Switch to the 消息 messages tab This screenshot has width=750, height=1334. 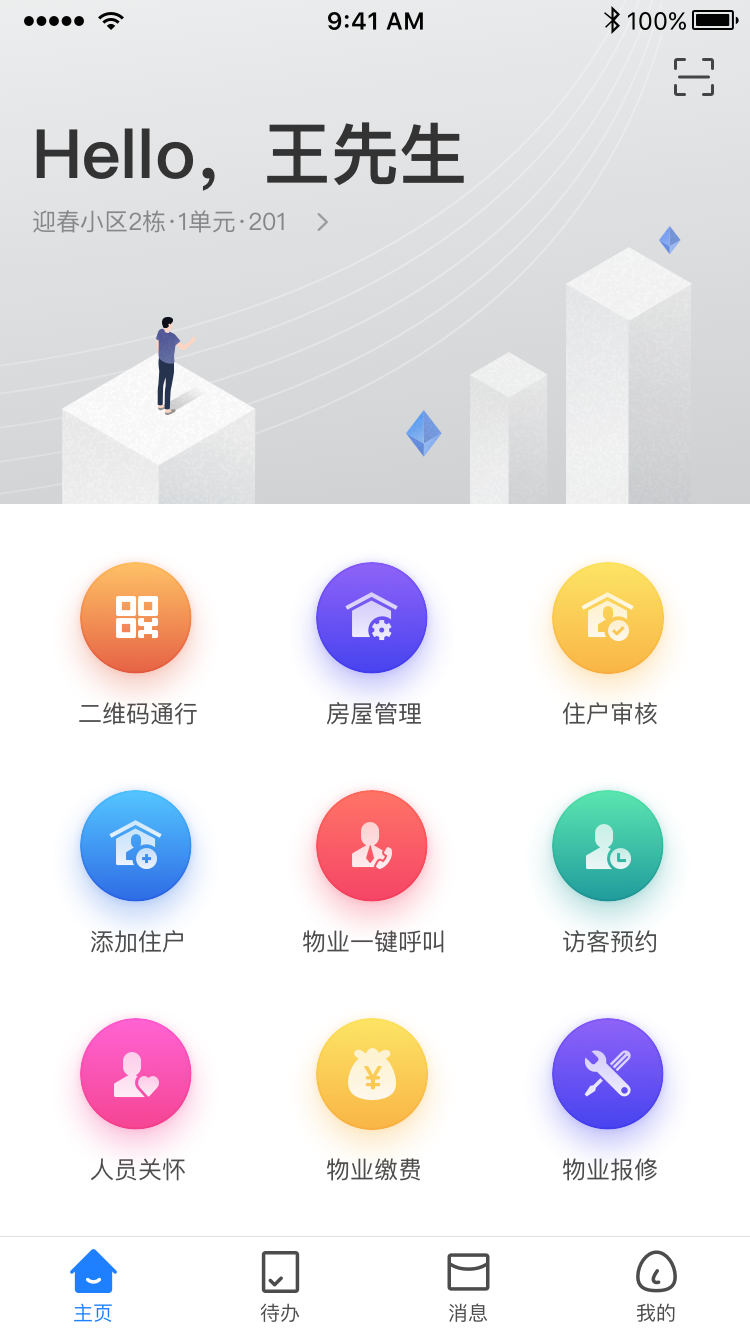pos(468,1285)
